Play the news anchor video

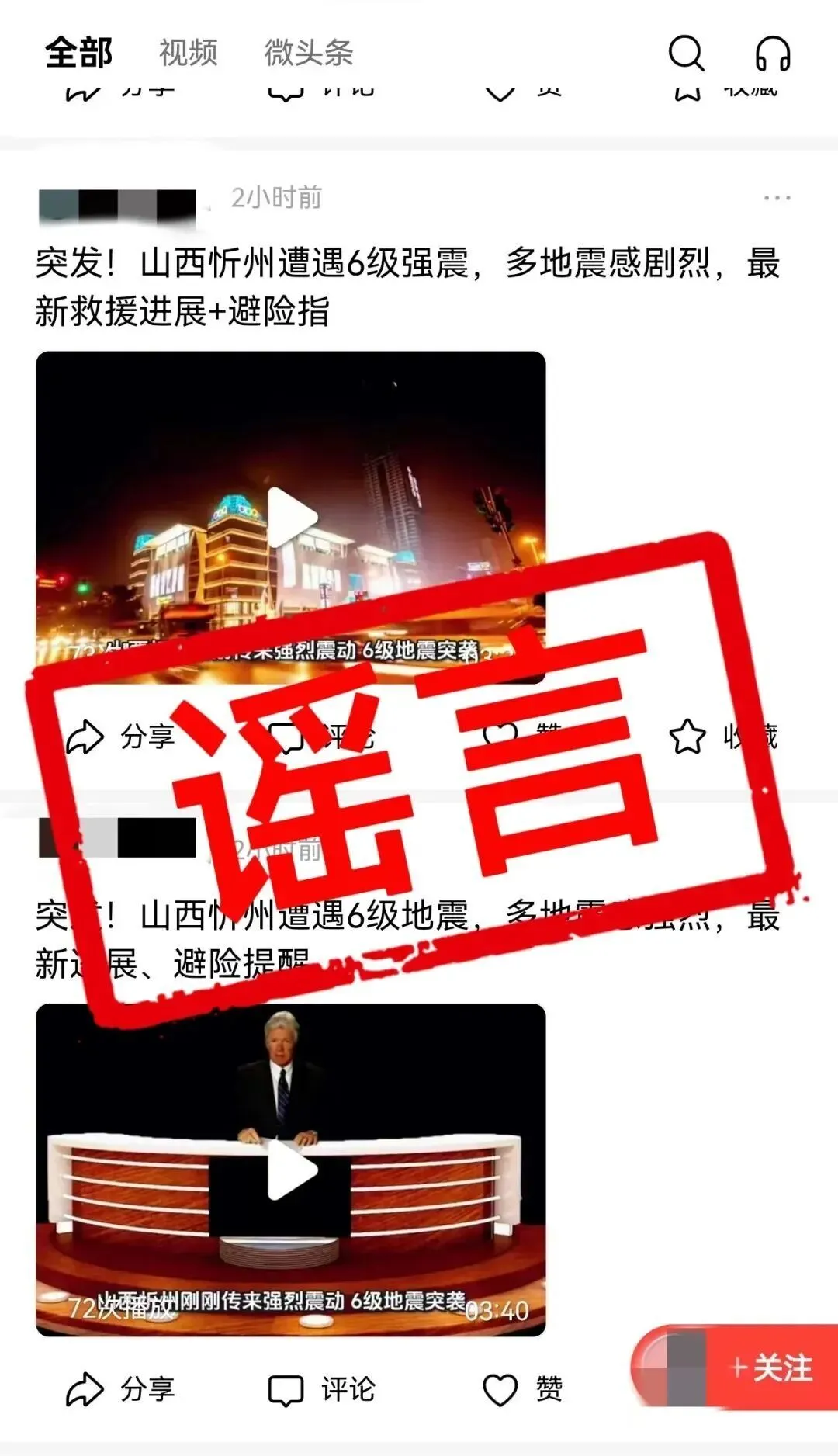(x=291, y=1170)
